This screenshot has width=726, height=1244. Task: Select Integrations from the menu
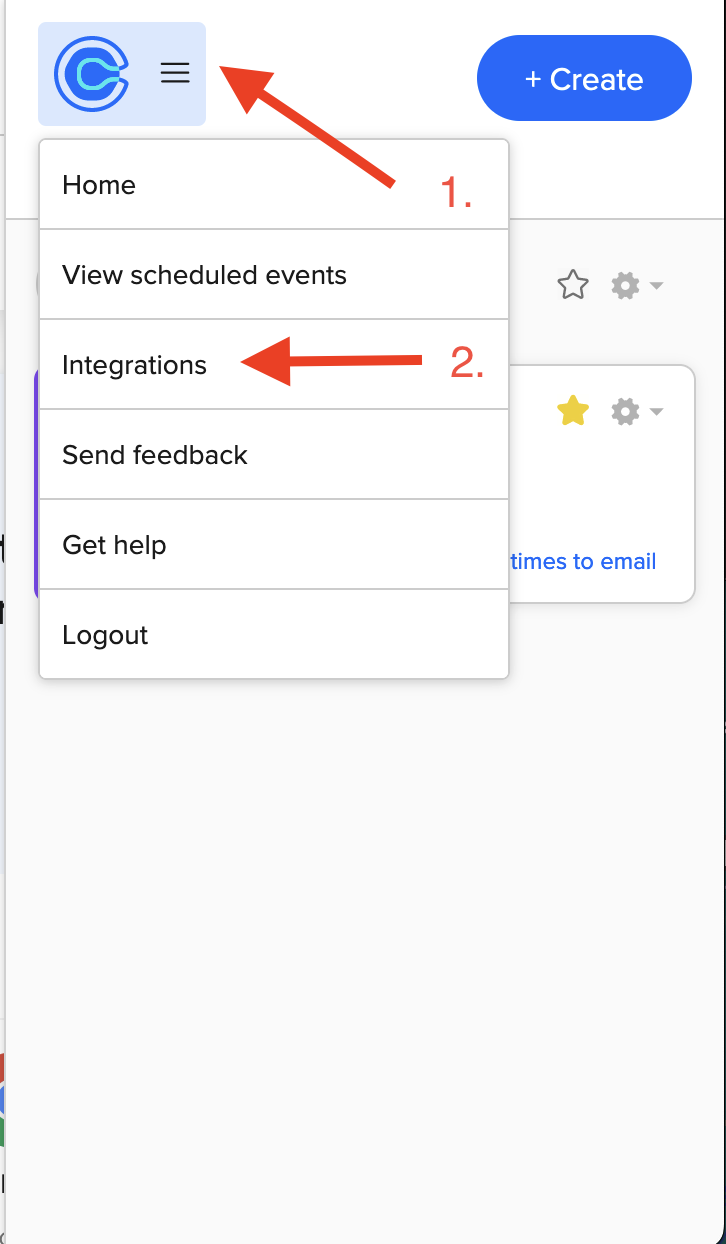[x=134, y=365]
